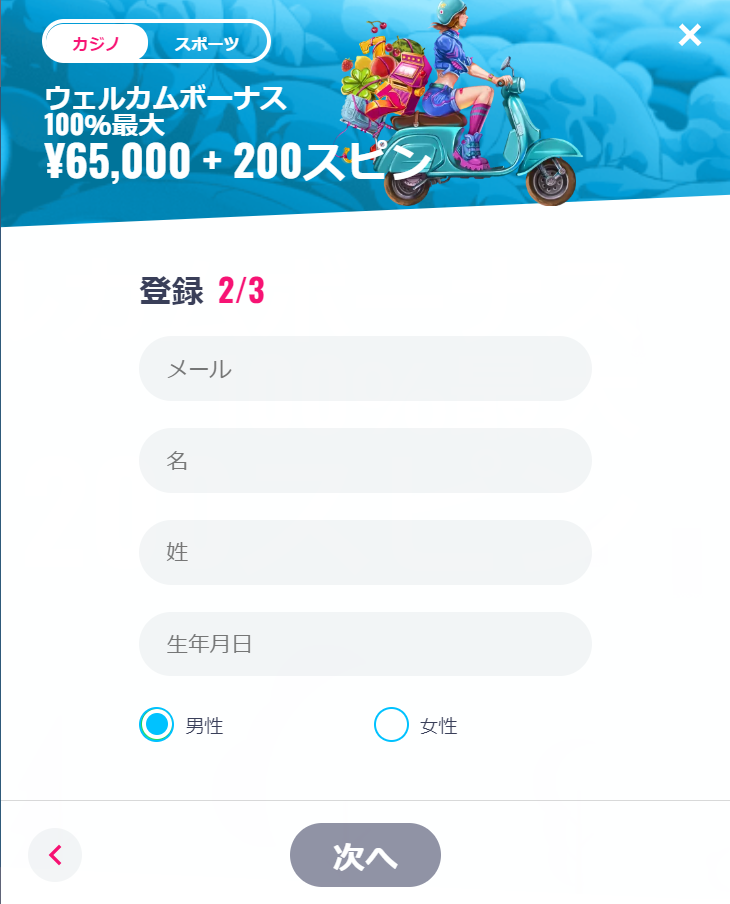The width and height of the screenshot is (730, 904).
Task: Close the registration dialog
Action: [689, 36]
